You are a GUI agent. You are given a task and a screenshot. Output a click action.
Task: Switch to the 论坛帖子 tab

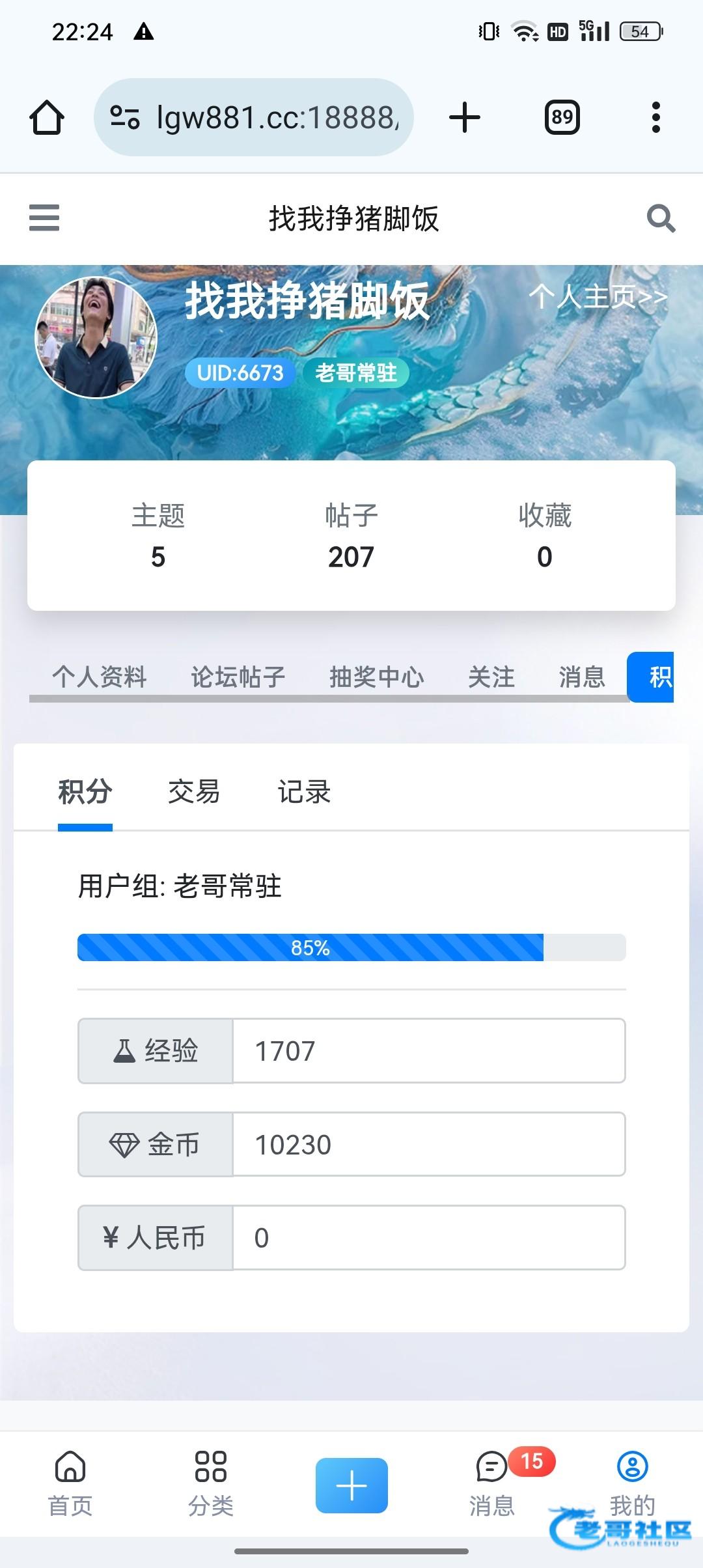[238, 677]
